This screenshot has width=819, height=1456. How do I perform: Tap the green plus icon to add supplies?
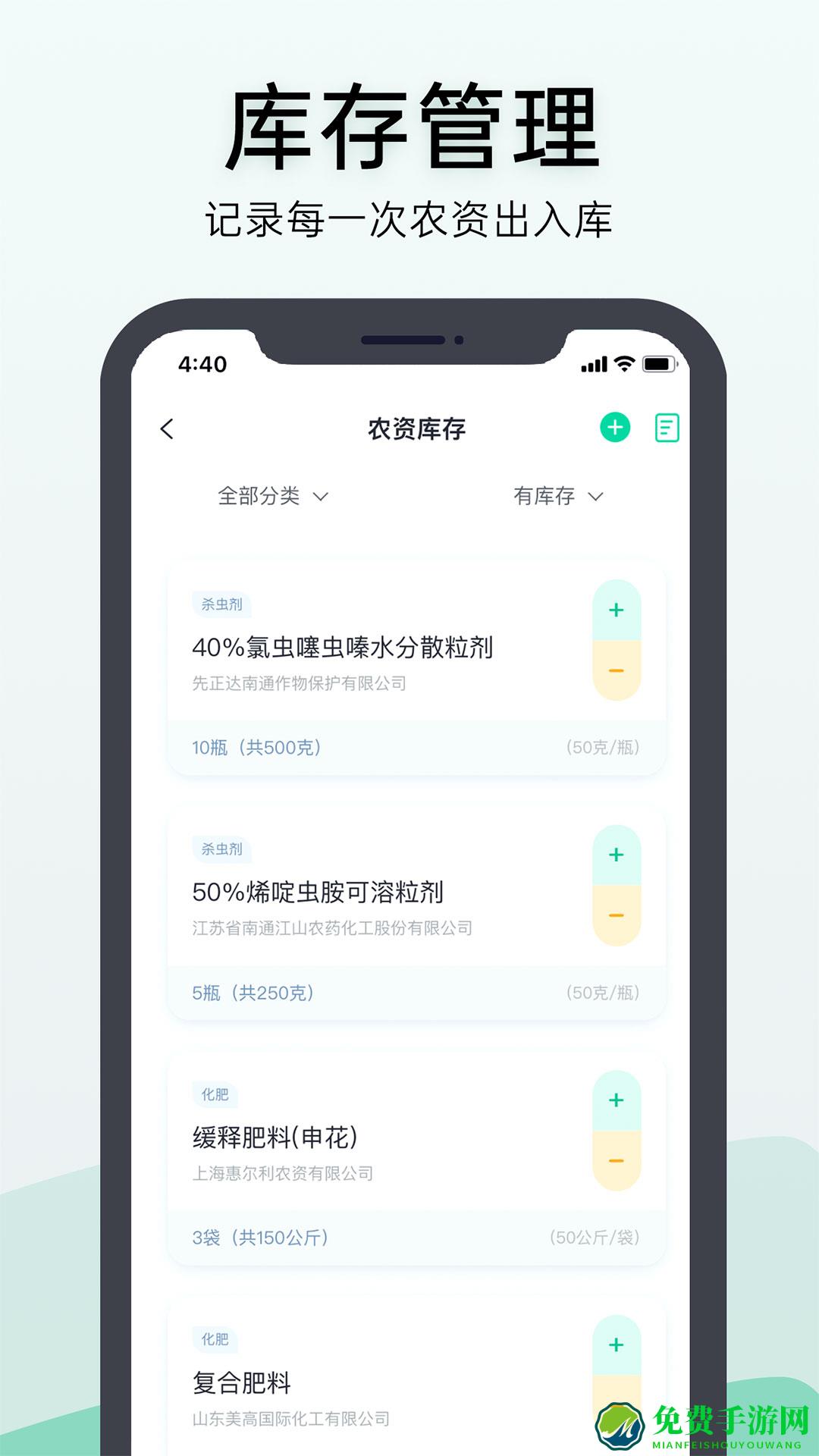click(616, 428)
